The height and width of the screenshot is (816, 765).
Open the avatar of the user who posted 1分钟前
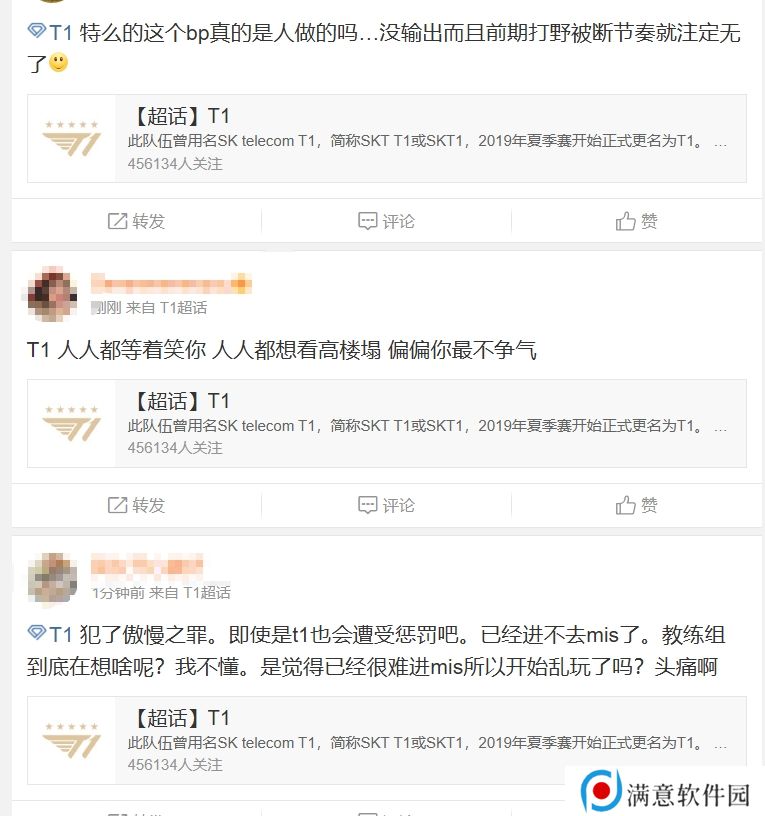52,577
